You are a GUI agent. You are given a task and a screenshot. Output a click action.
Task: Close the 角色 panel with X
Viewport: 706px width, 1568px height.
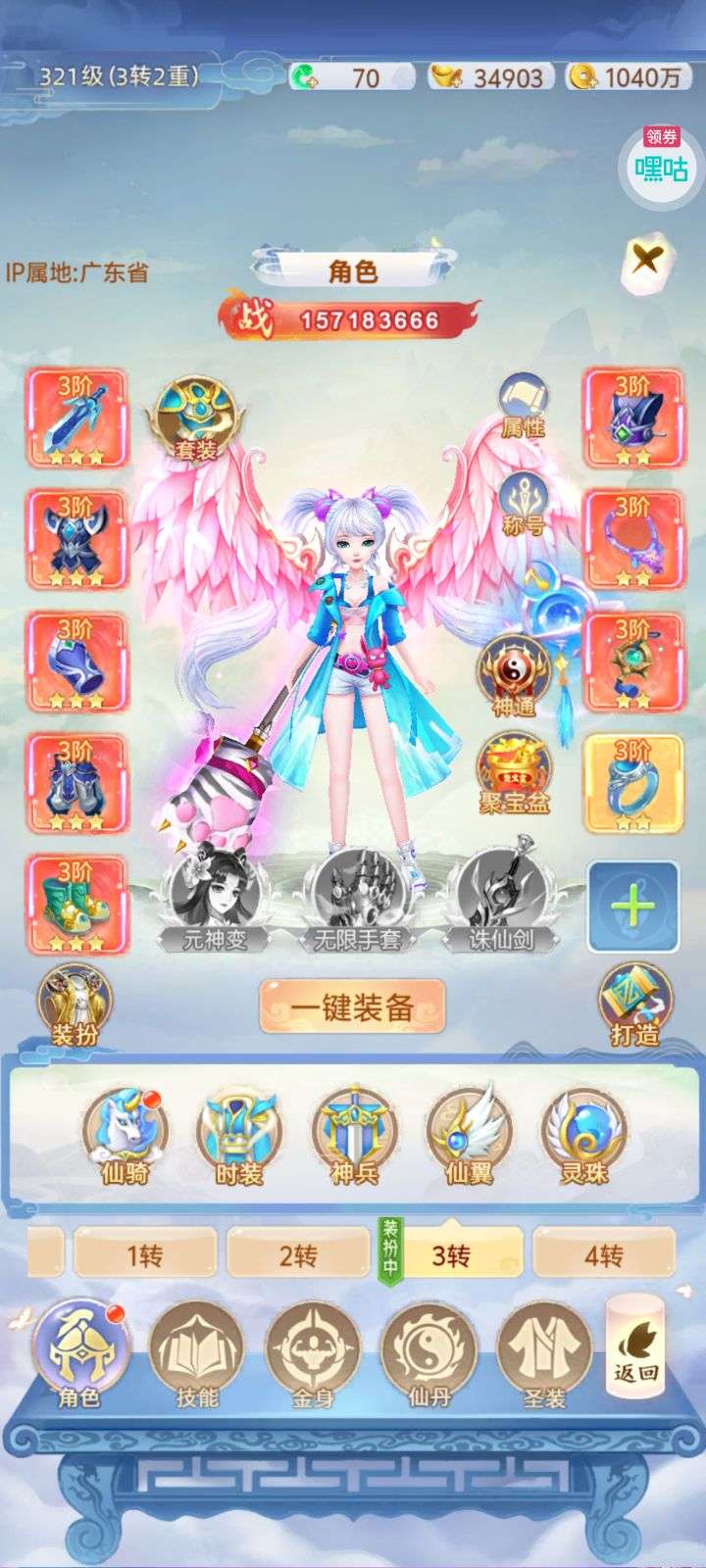click(x=647, y=261)
